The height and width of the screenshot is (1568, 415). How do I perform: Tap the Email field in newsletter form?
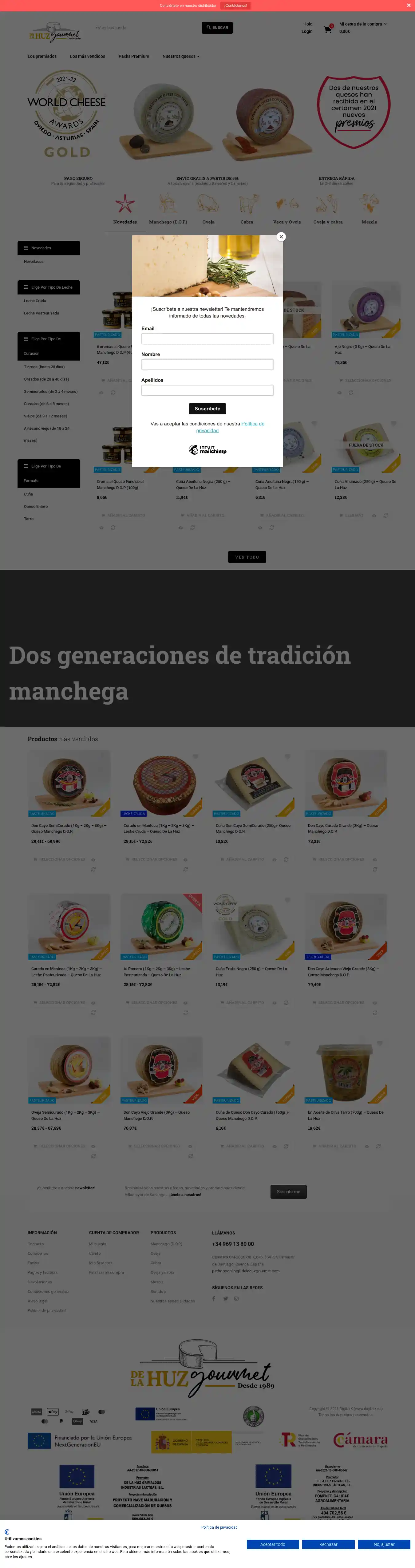207,339
